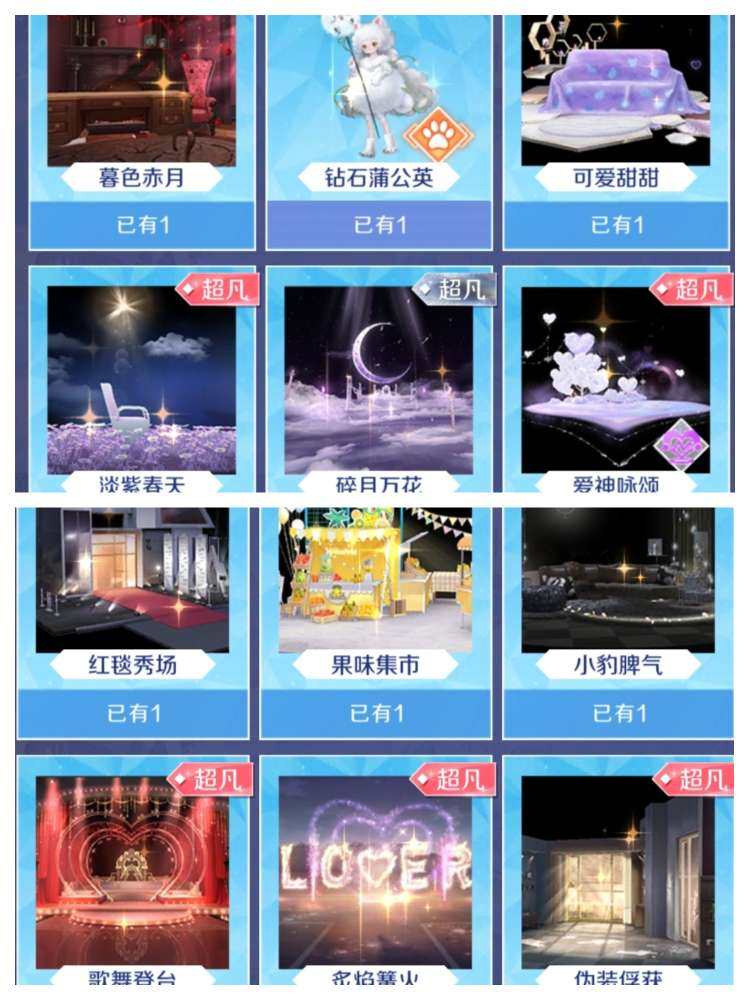Open the 果味集市 stall preview

pos(379,580)
